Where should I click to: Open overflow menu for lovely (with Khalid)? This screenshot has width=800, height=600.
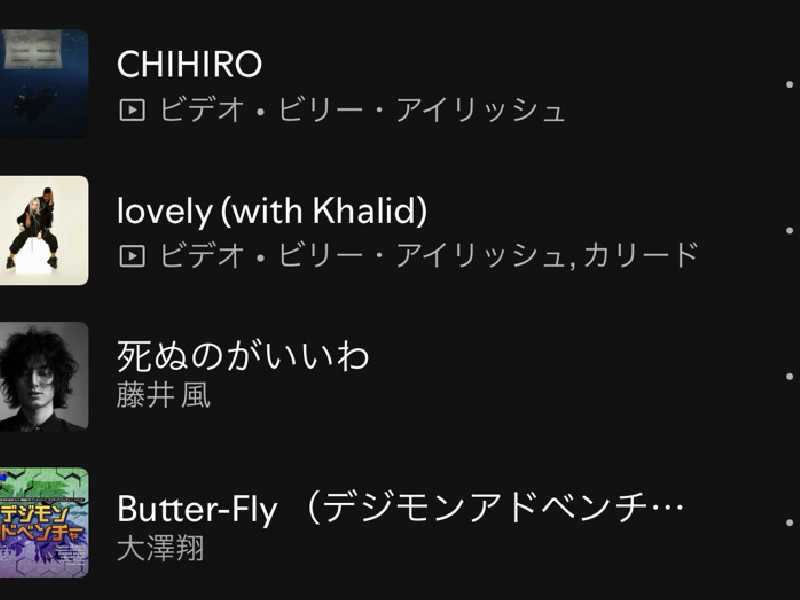point(790,231)
